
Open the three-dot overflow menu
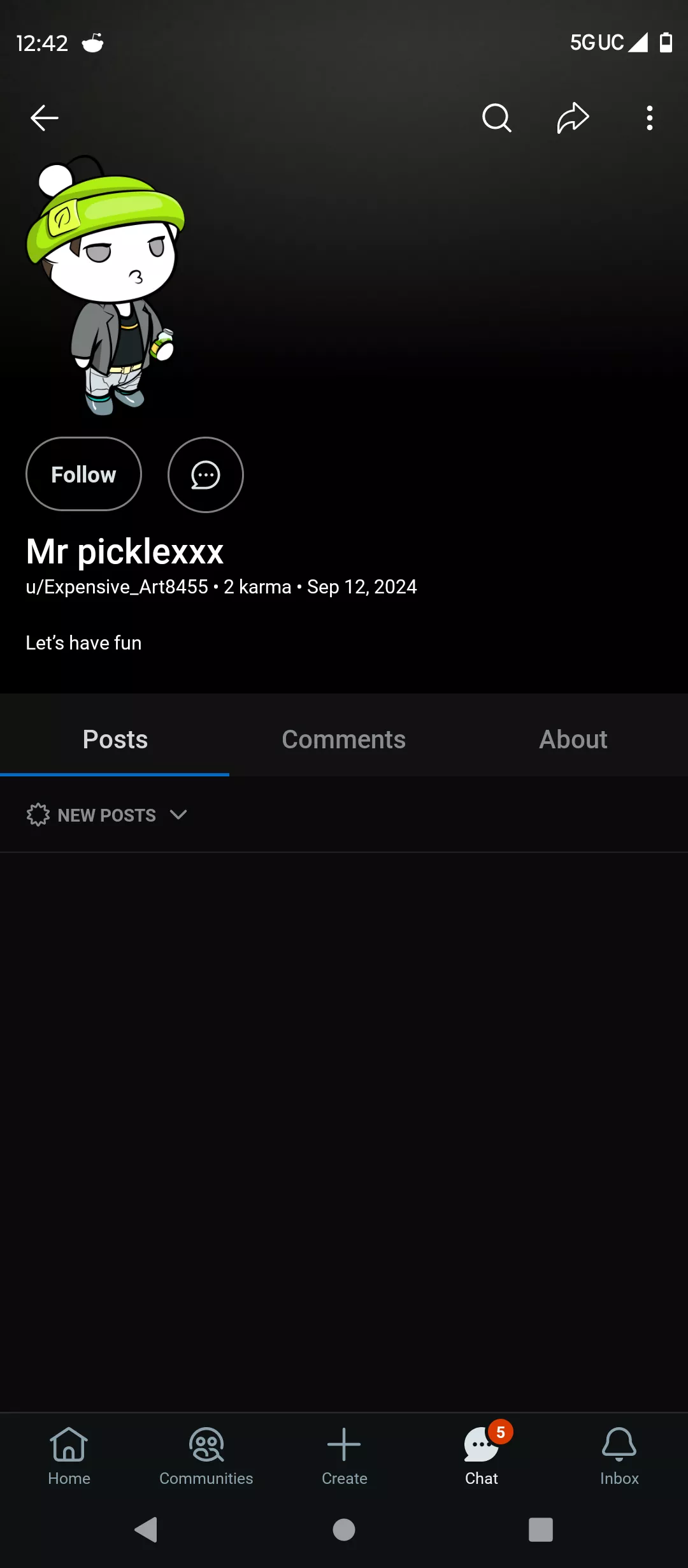(x=649, y=118)
